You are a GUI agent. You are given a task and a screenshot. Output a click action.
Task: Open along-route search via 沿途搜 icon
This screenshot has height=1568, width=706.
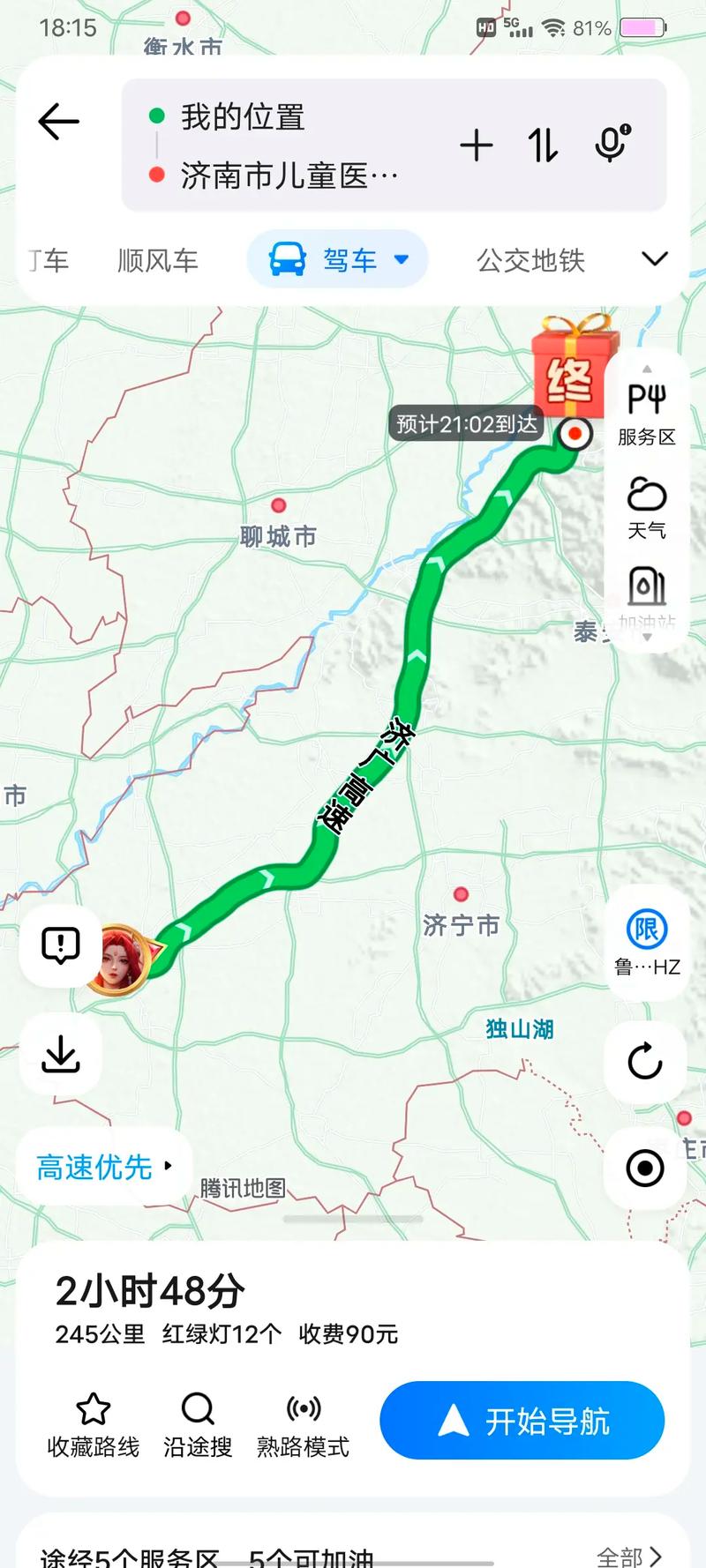pos(196,1420)
